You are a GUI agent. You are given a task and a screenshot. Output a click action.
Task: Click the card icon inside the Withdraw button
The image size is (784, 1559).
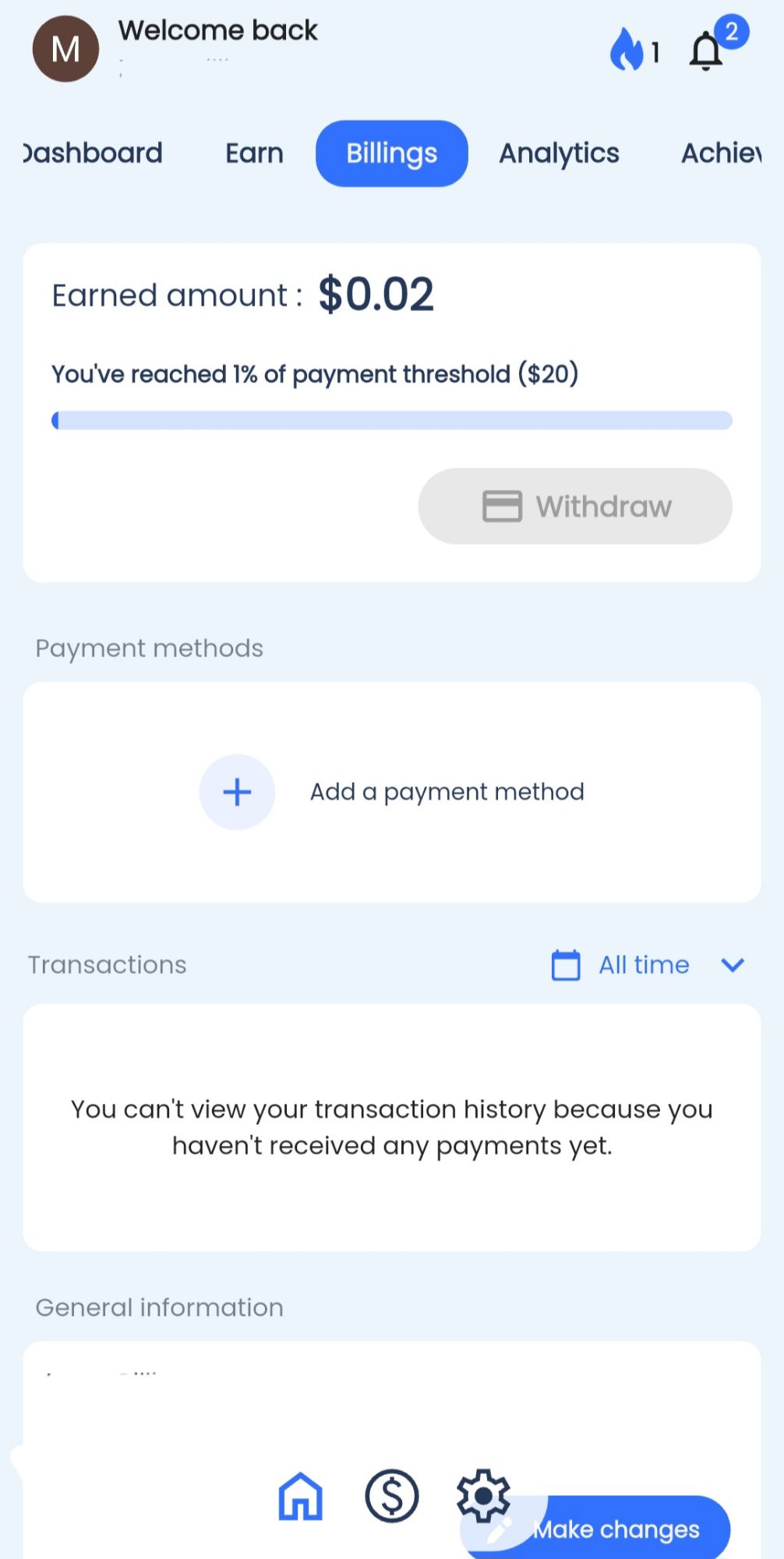[502, 506]
